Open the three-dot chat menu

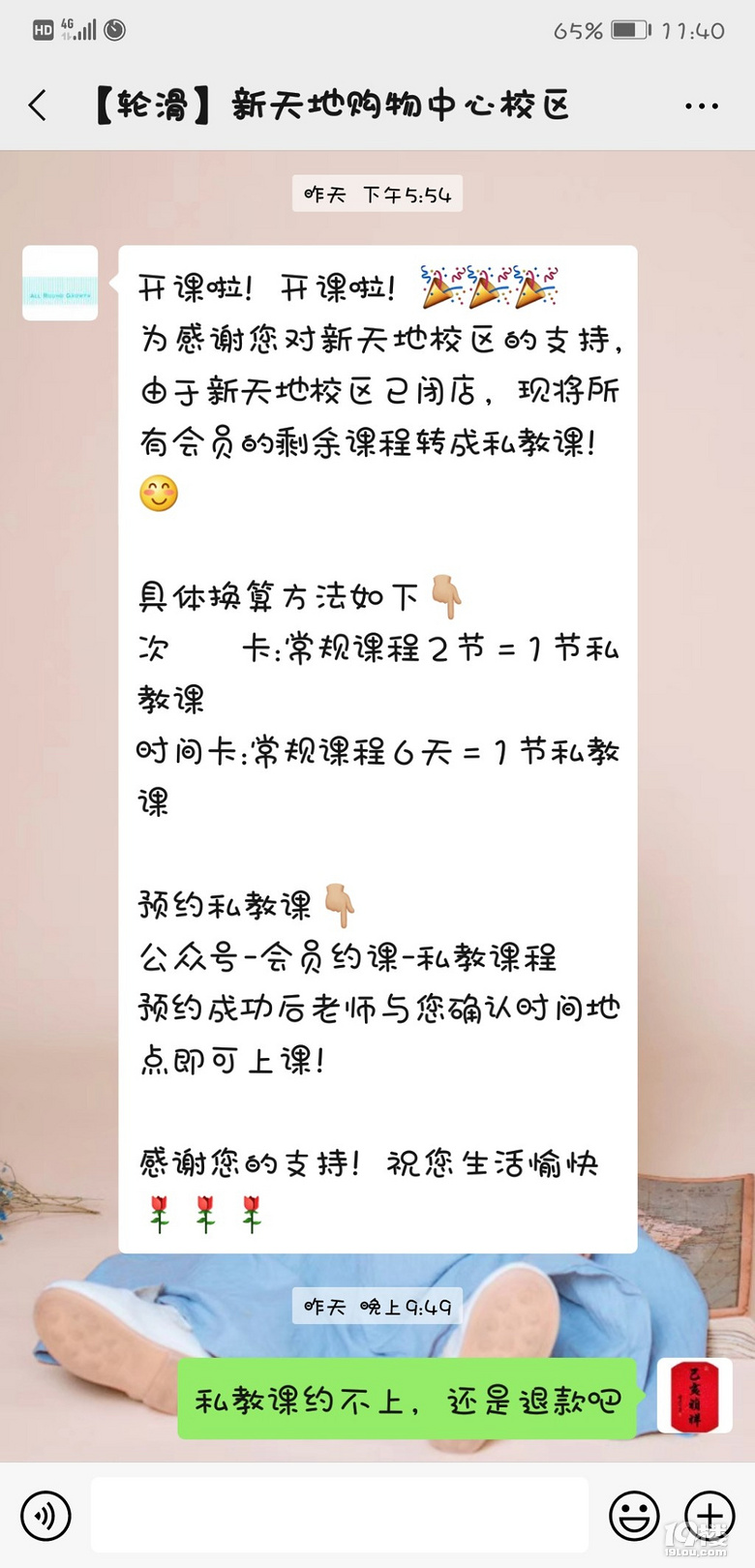click(701, 106)
